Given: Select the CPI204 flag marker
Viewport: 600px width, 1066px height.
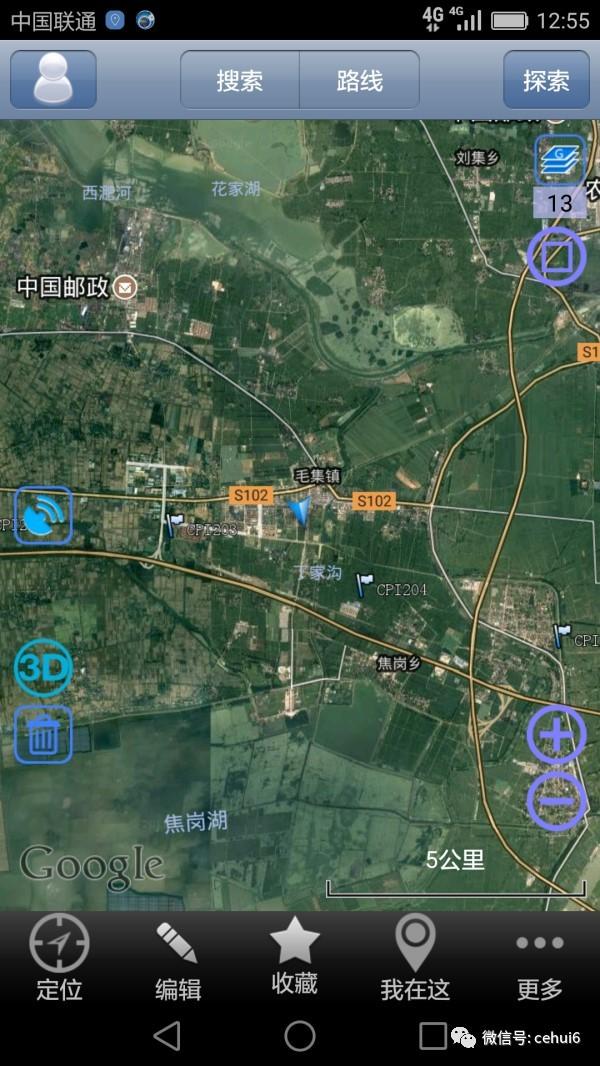Looking at the screenshot, I should [x=366, y=586].
